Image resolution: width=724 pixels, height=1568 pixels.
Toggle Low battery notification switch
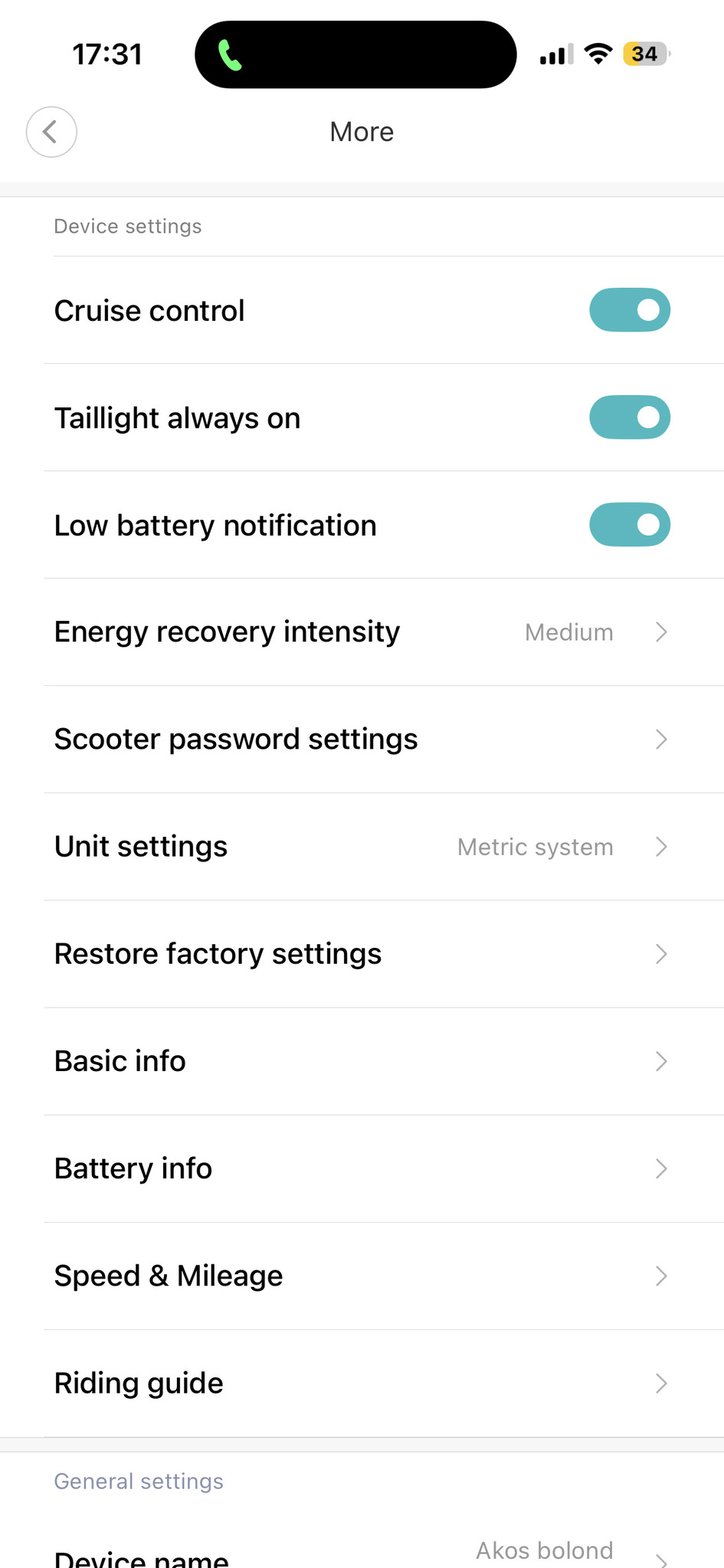pos(629,524)
